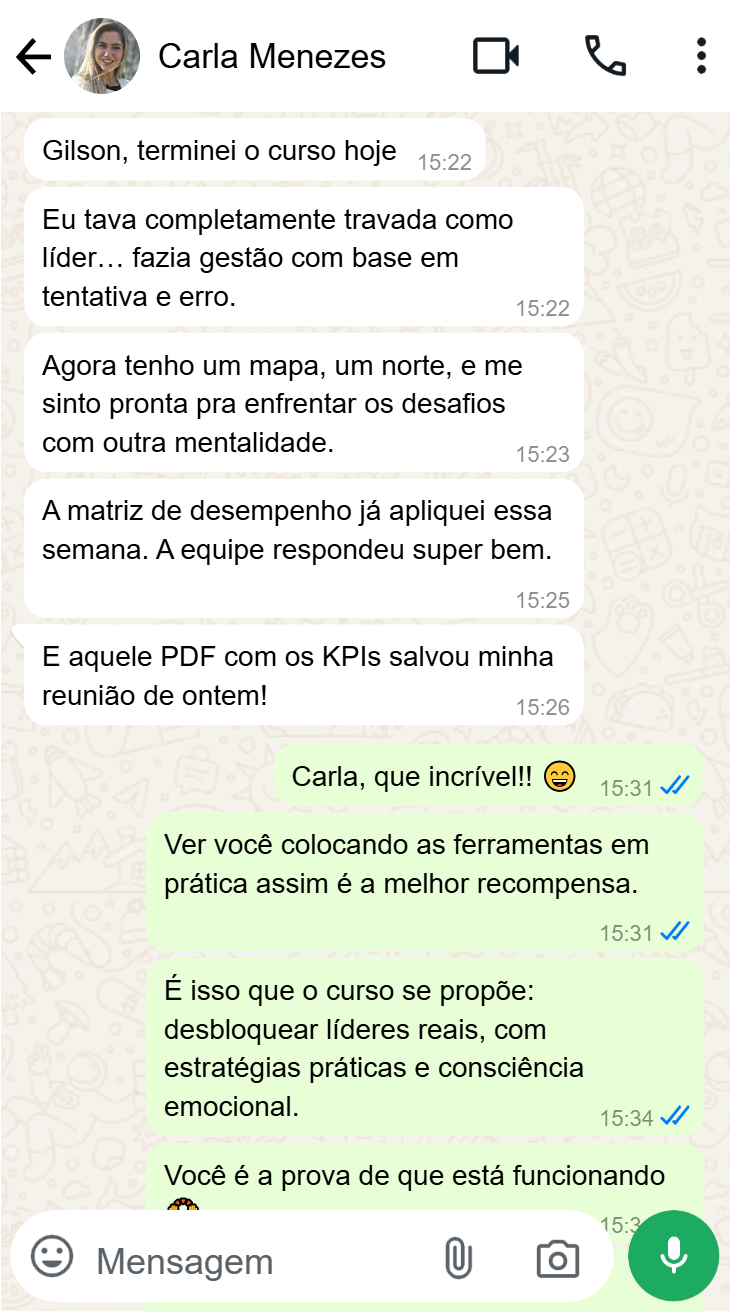Tap the microphone voice message button

pyautogui.click(x=673, y=1256)
